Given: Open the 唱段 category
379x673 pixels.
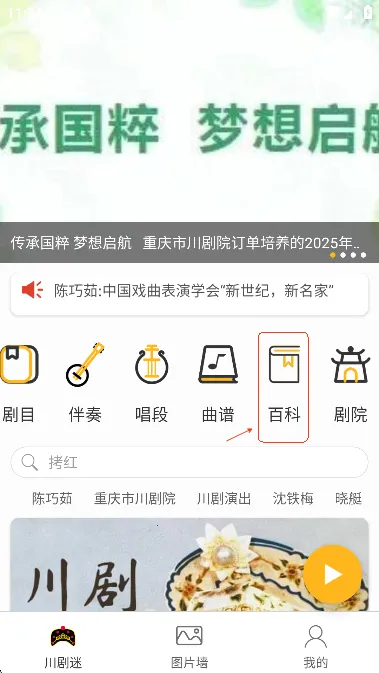Looking at the screenshot, I should click(152, 383).
